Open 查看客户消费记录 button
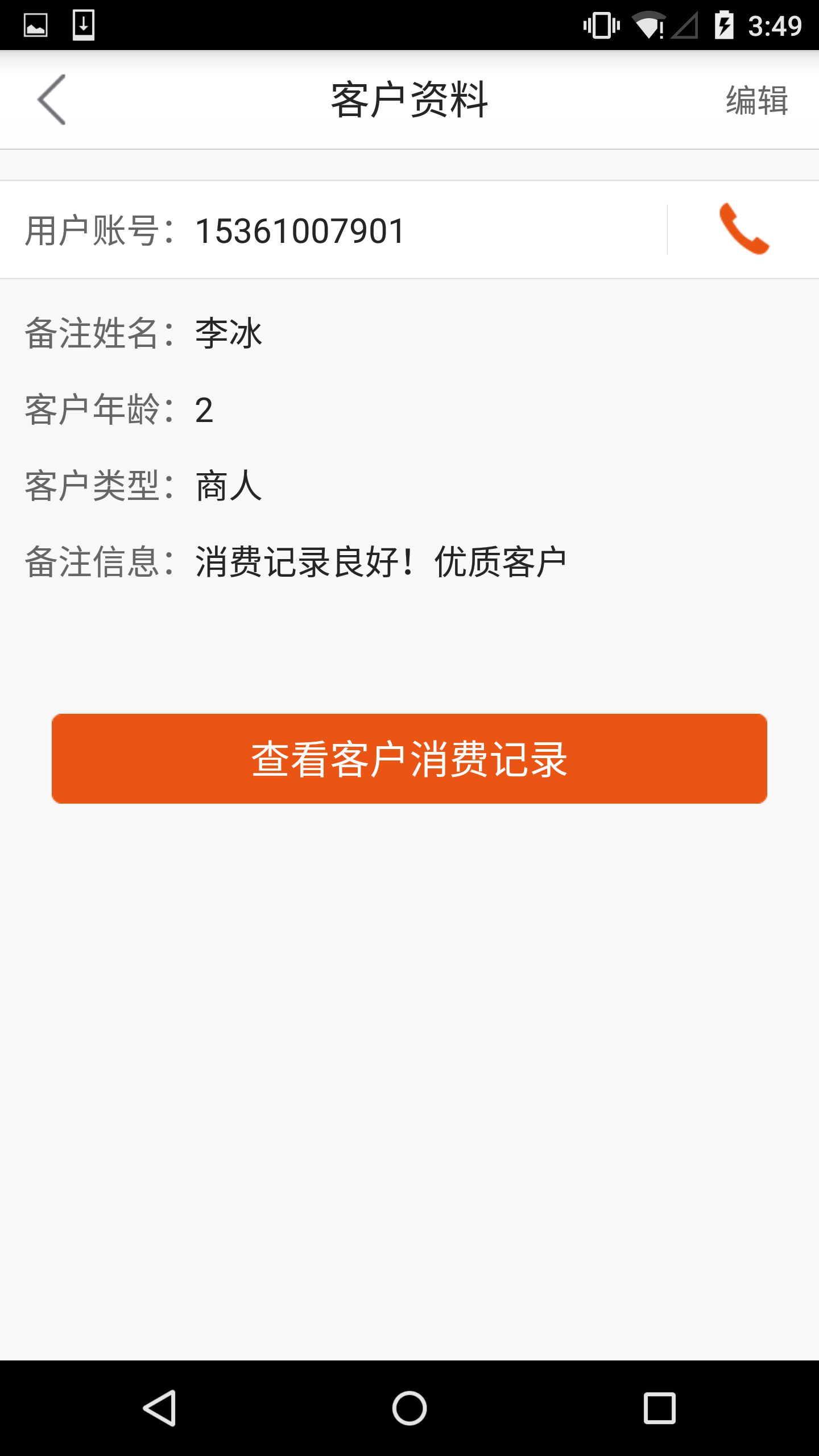 click(x=409, y=759)
